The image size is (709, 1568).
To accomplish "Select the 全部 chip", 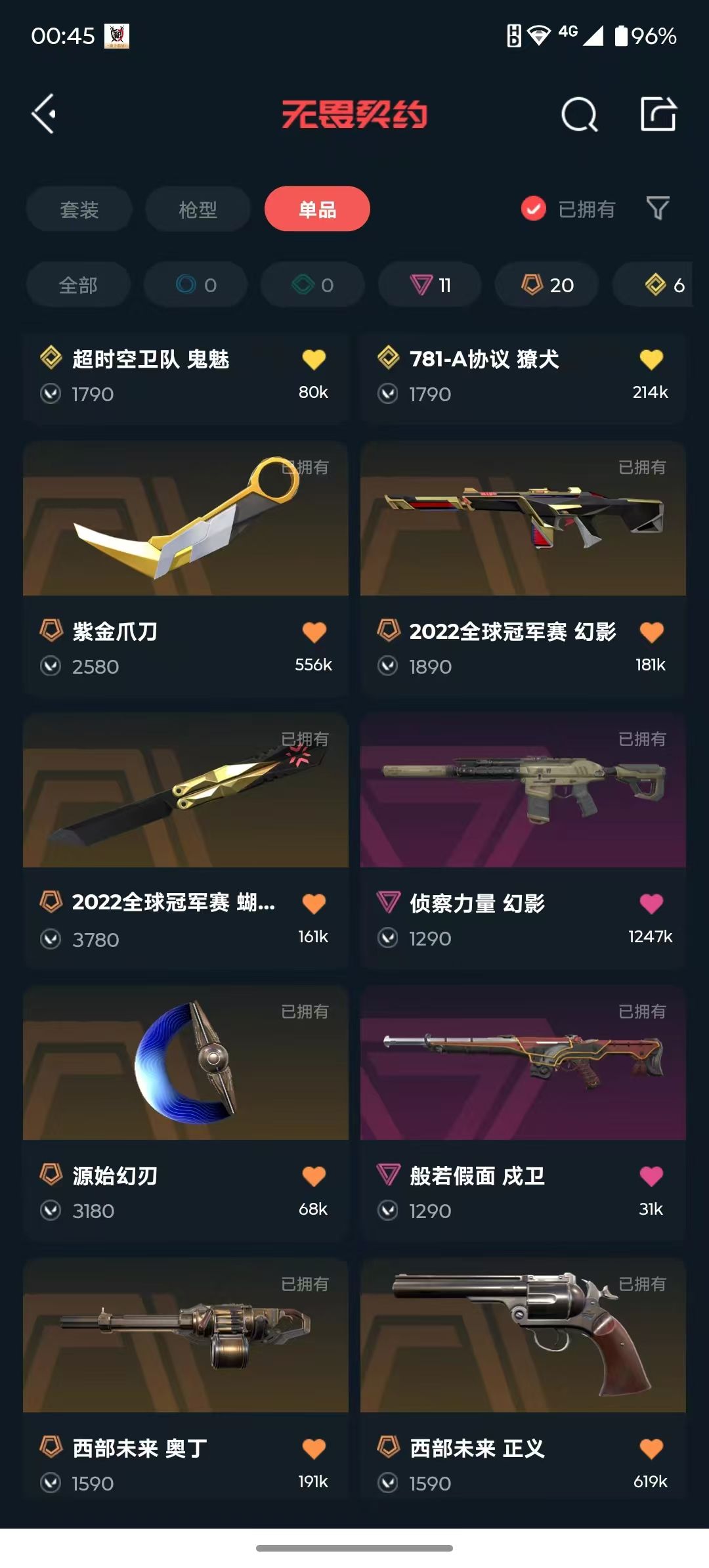I will point(78,285).
